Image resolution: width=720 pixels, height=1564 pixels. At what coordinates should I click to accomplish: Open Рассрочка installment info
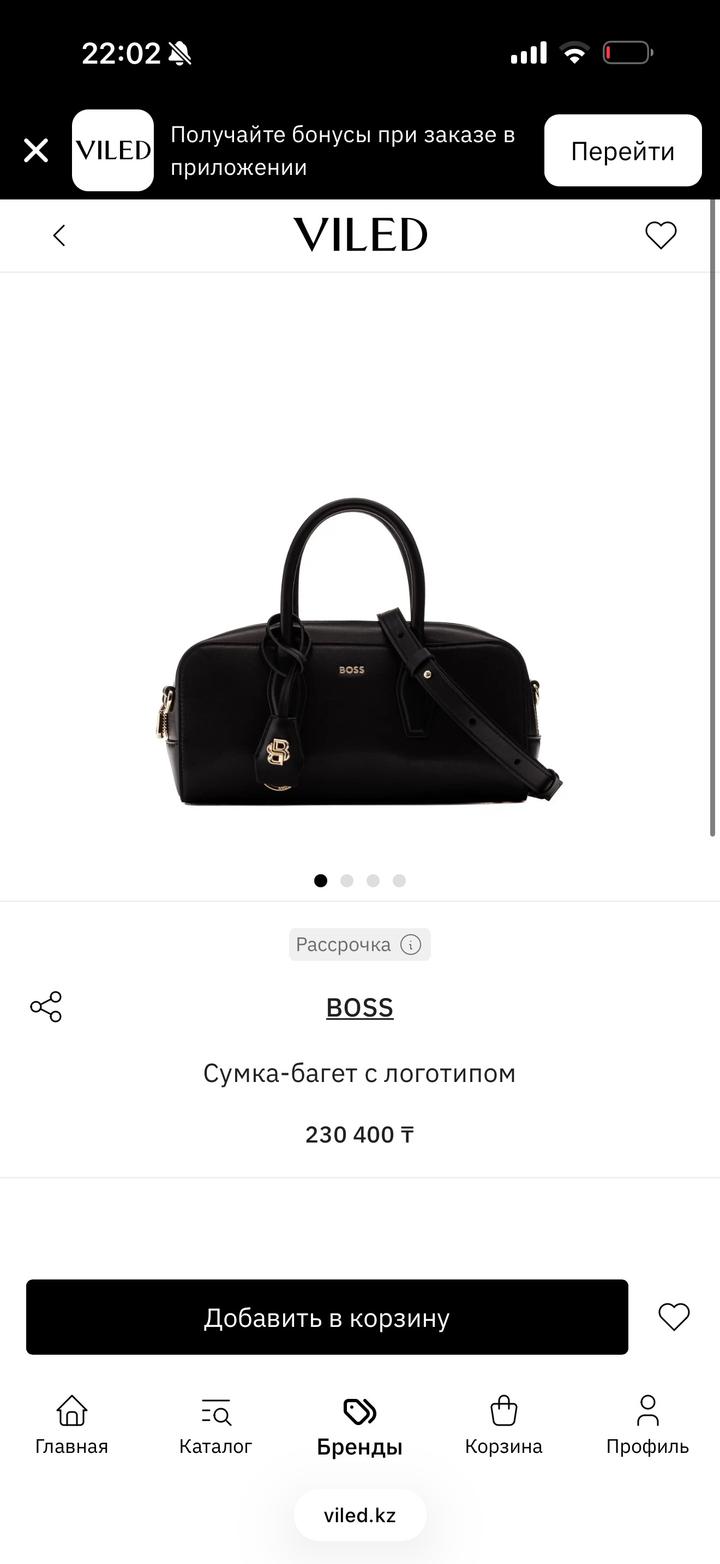tap(360, 945)
